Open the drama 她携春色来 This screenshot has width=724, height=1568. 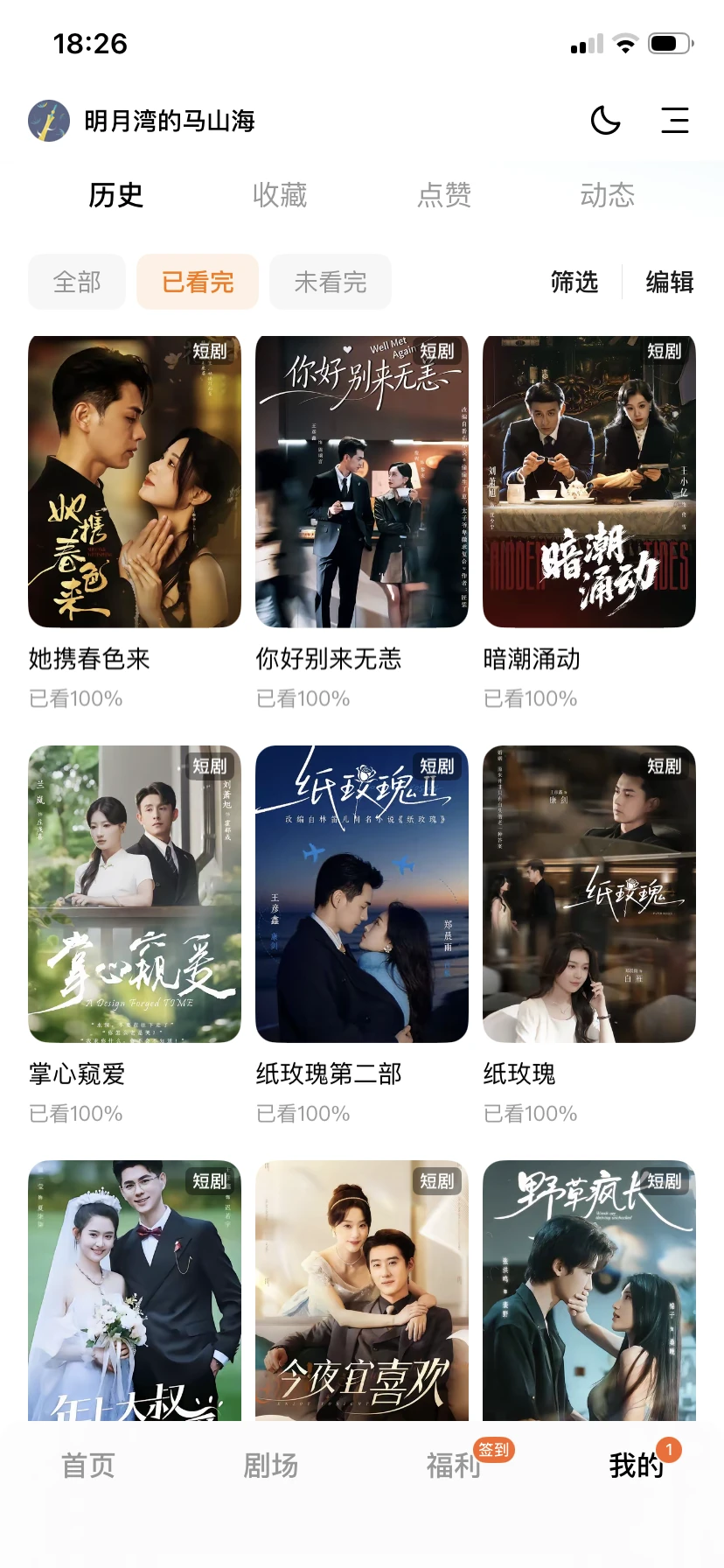tap(135, 482)
